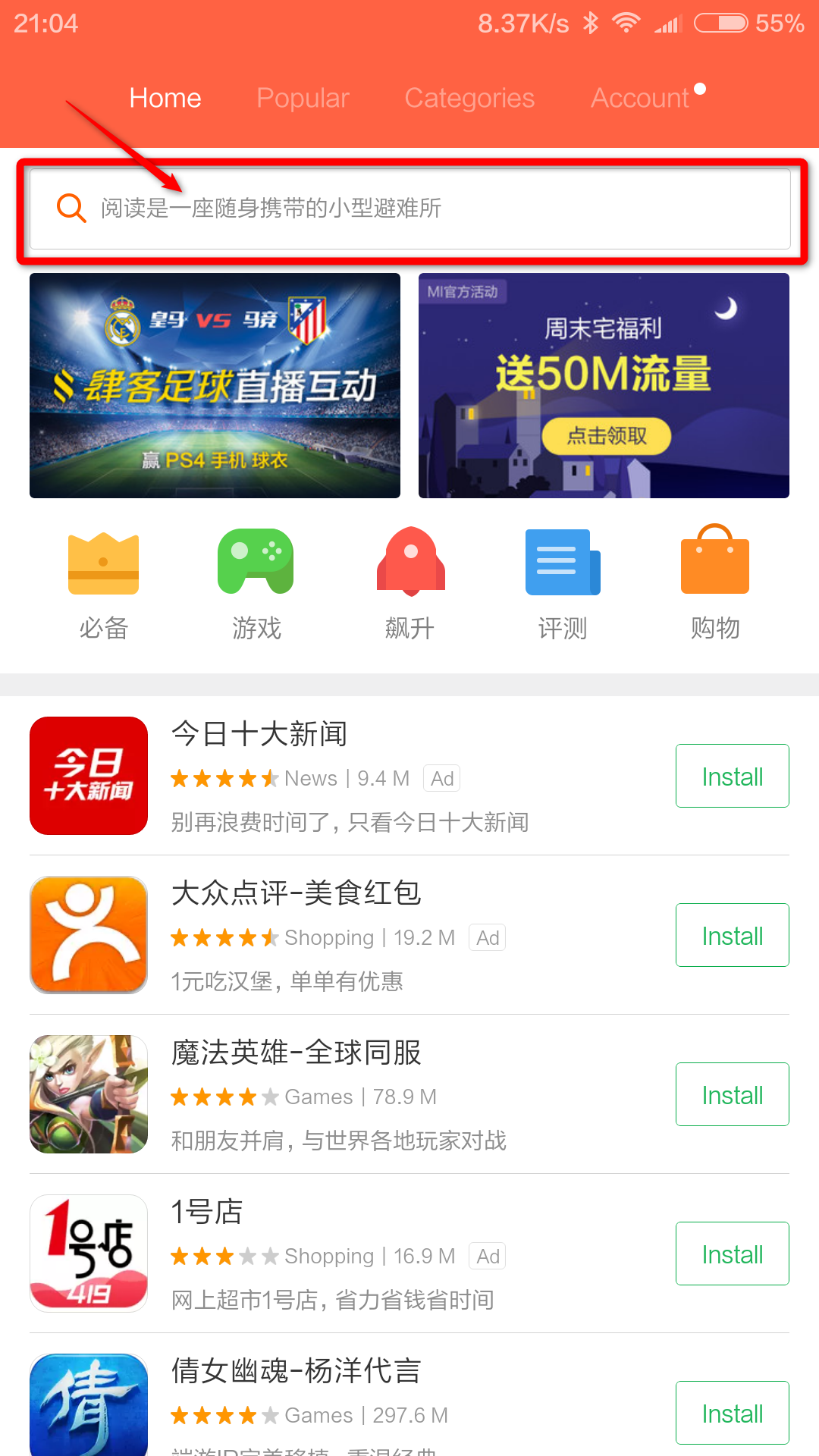819x1456 pixels.
Task: Open the Categories tab
Action: point(469,98)
